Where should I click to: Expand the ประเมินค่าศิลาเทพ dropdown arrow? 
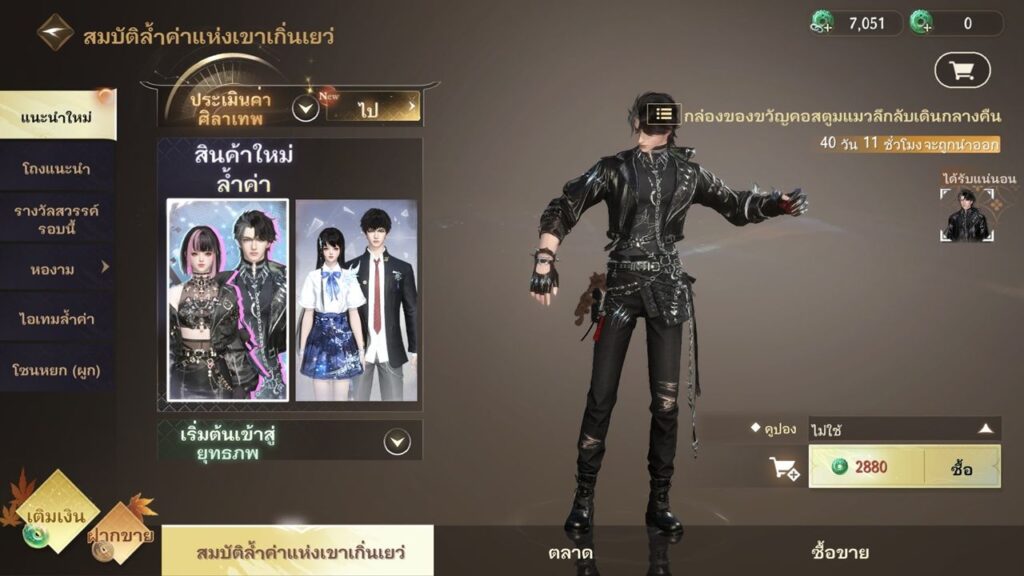(x=305, y=108)
